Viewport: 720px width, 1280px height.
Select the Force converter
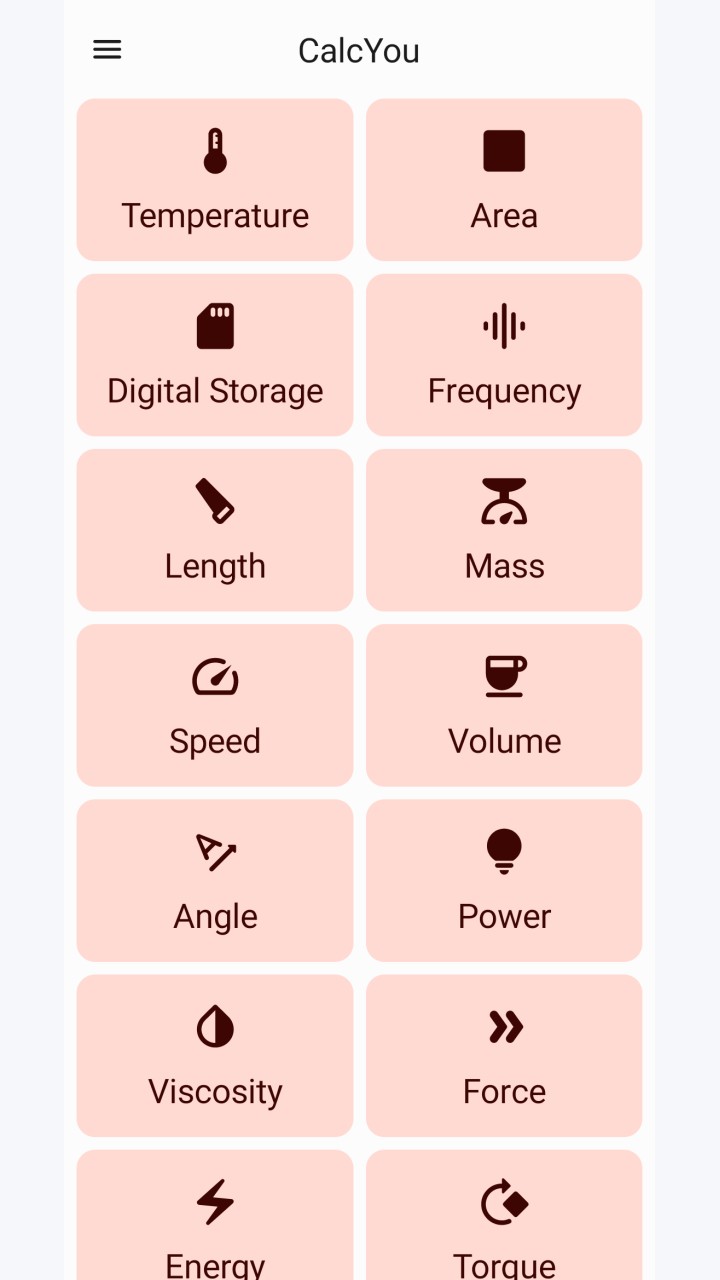[x=504, y=1055]
